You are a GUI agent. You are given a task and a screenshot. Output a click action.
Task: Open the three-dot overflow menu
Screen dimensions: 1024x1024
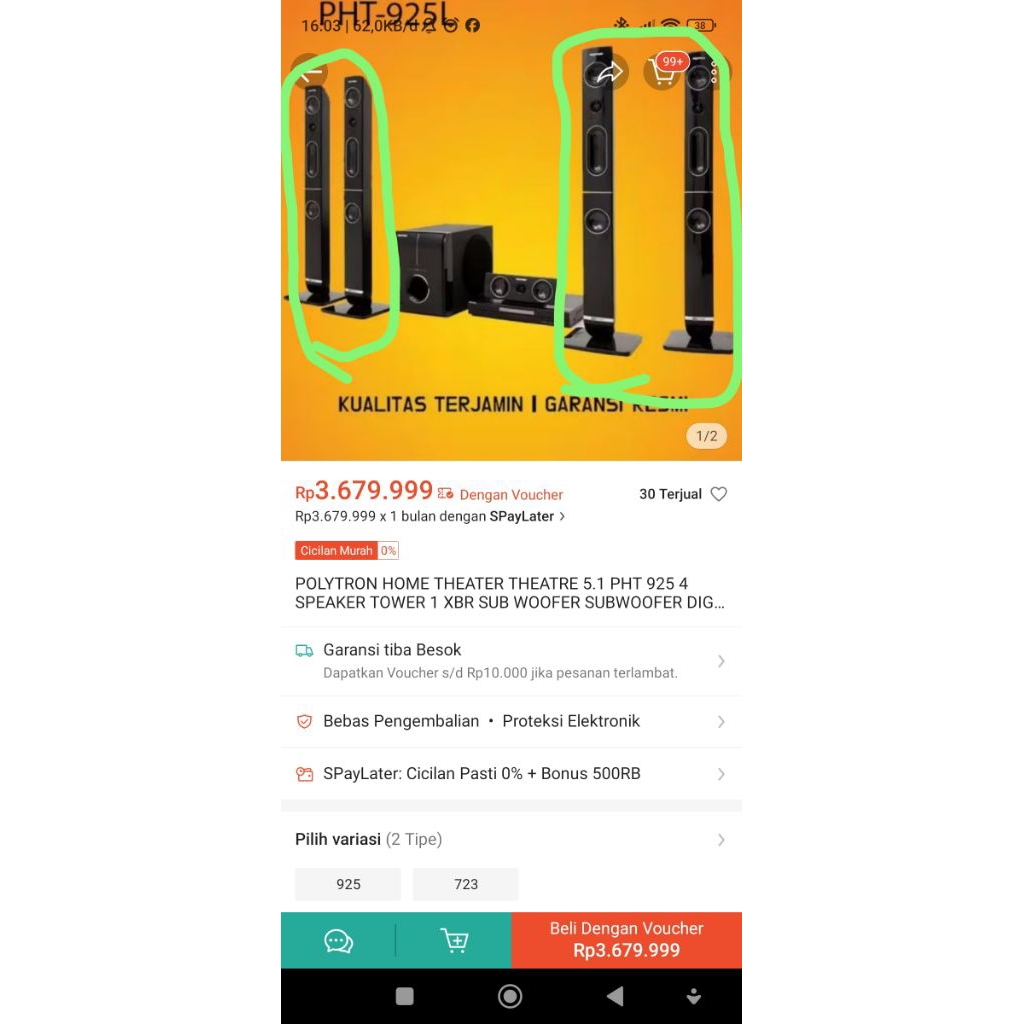(x=715, y=72)
